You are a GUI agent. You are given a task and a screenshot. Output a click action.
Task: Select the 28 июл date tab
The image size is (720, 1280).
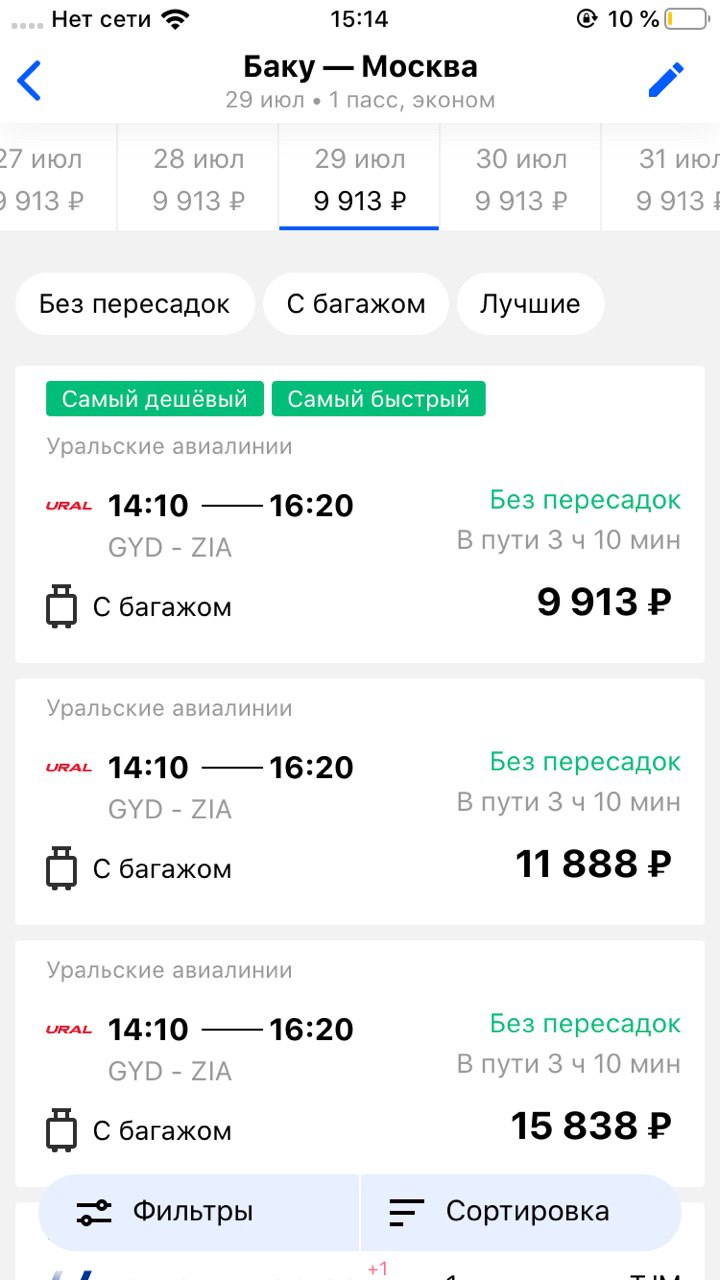pyautogui.click(x=198, y=178)
